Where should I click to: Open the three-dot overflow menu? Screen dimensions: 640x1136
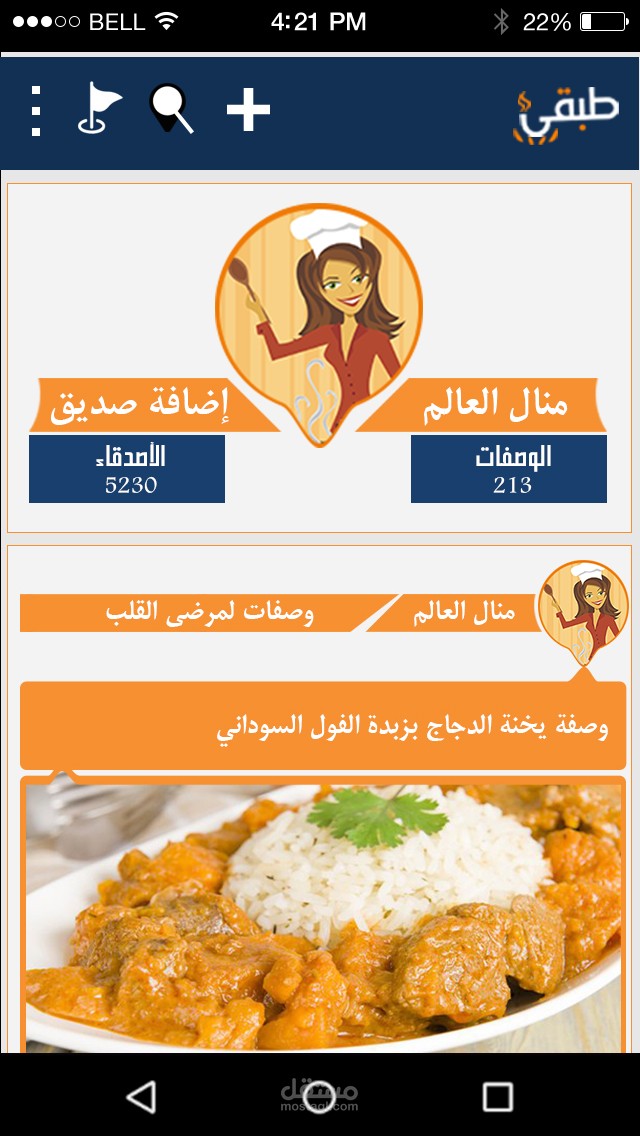(x=36, y=111)
